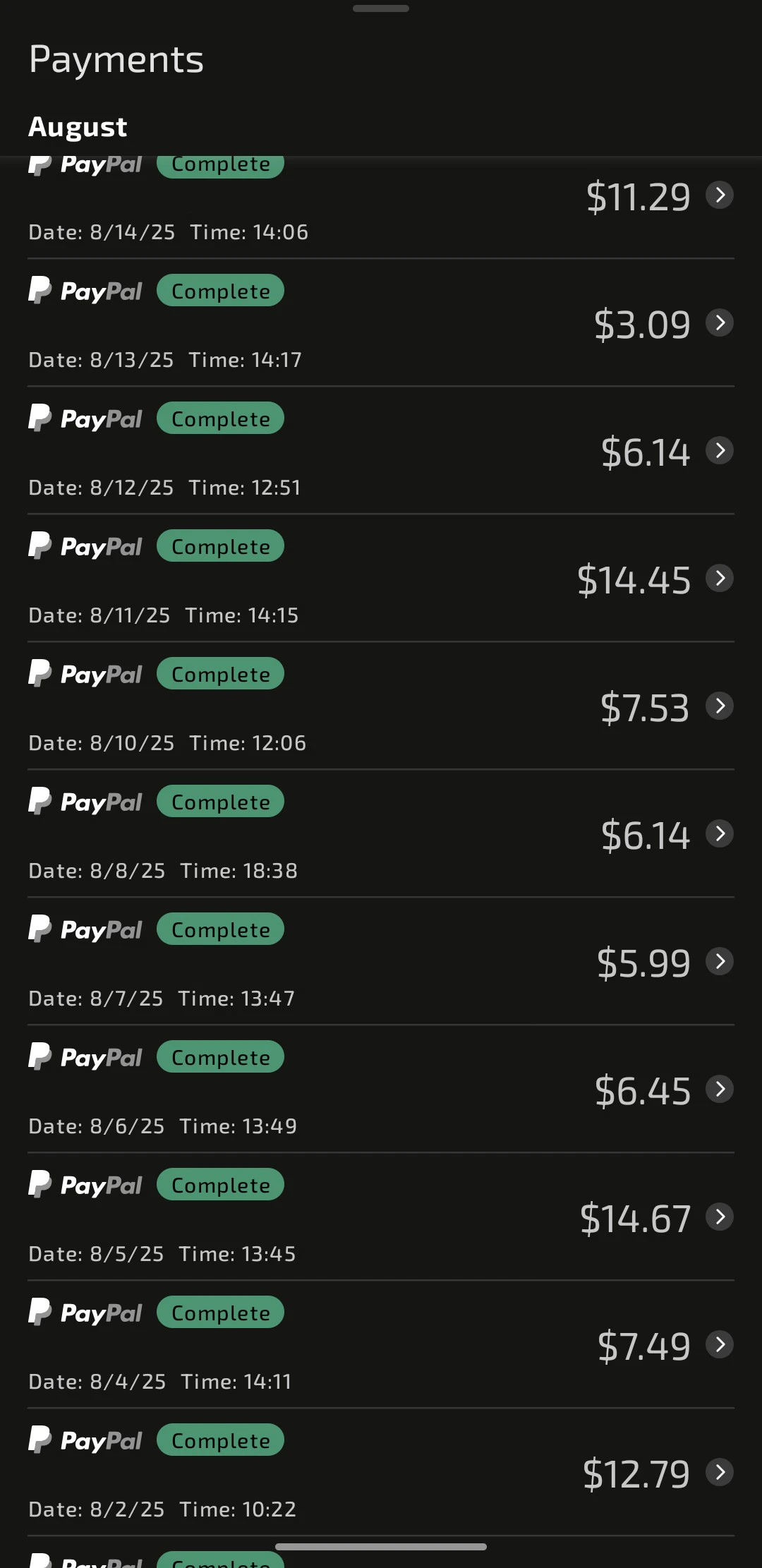
Task: Expand the chevron on the $11.29 payment
Action: [x=720, y=195]
